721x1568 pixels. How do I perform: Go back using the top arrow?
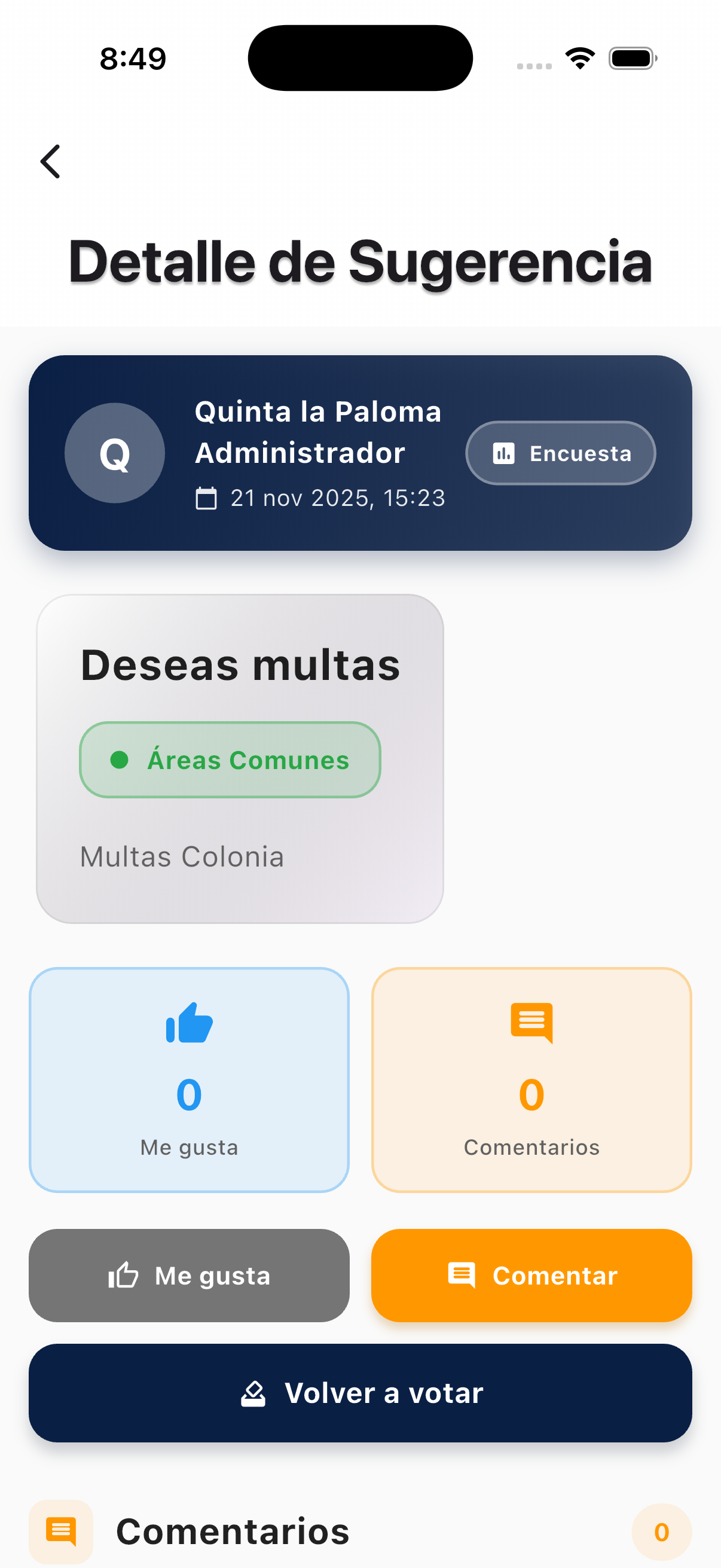coord(50,161)
